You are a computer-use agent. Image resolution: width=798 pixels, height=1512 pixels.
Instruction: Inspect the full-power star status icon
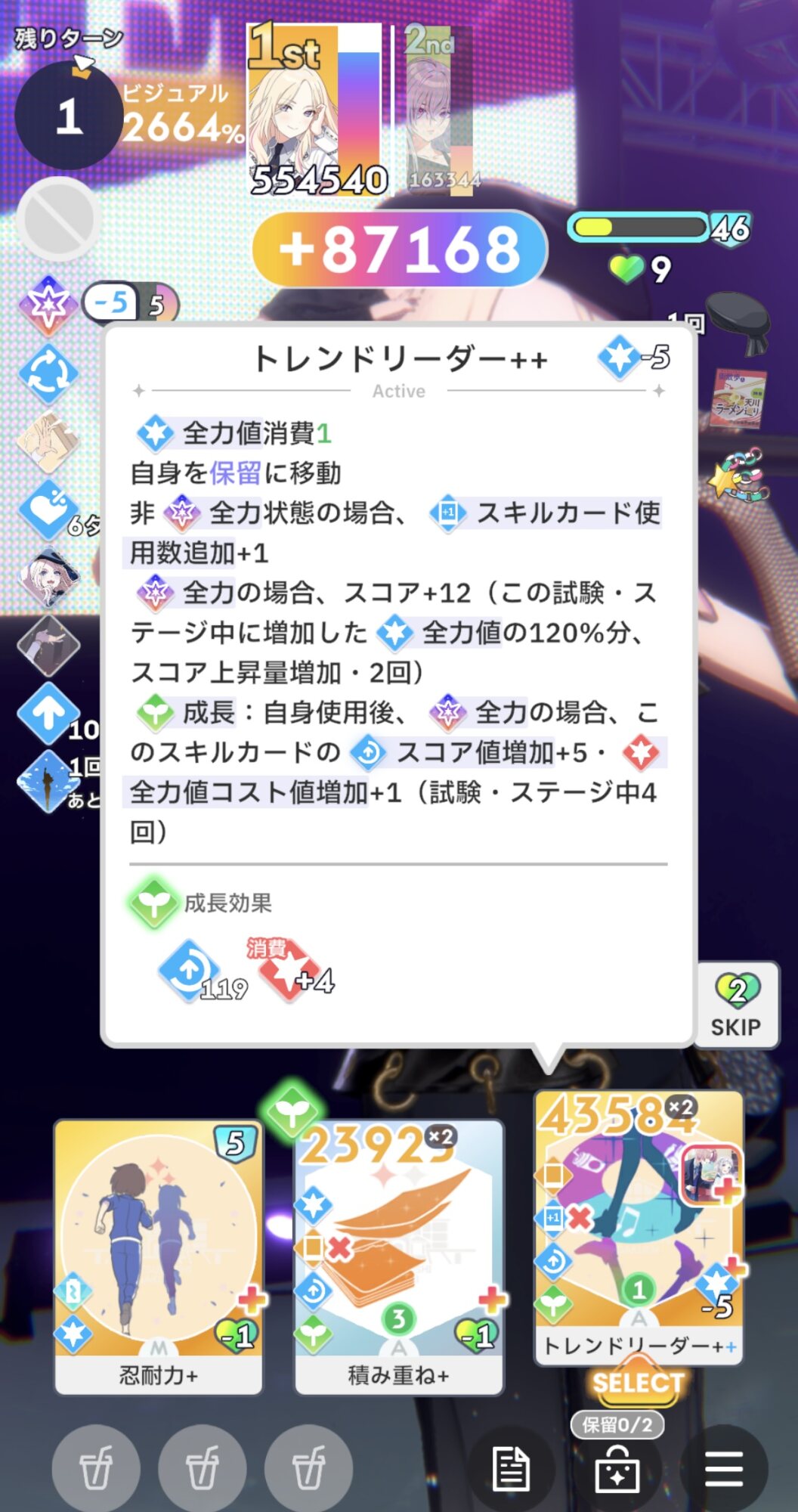click(x=48, y=305)
